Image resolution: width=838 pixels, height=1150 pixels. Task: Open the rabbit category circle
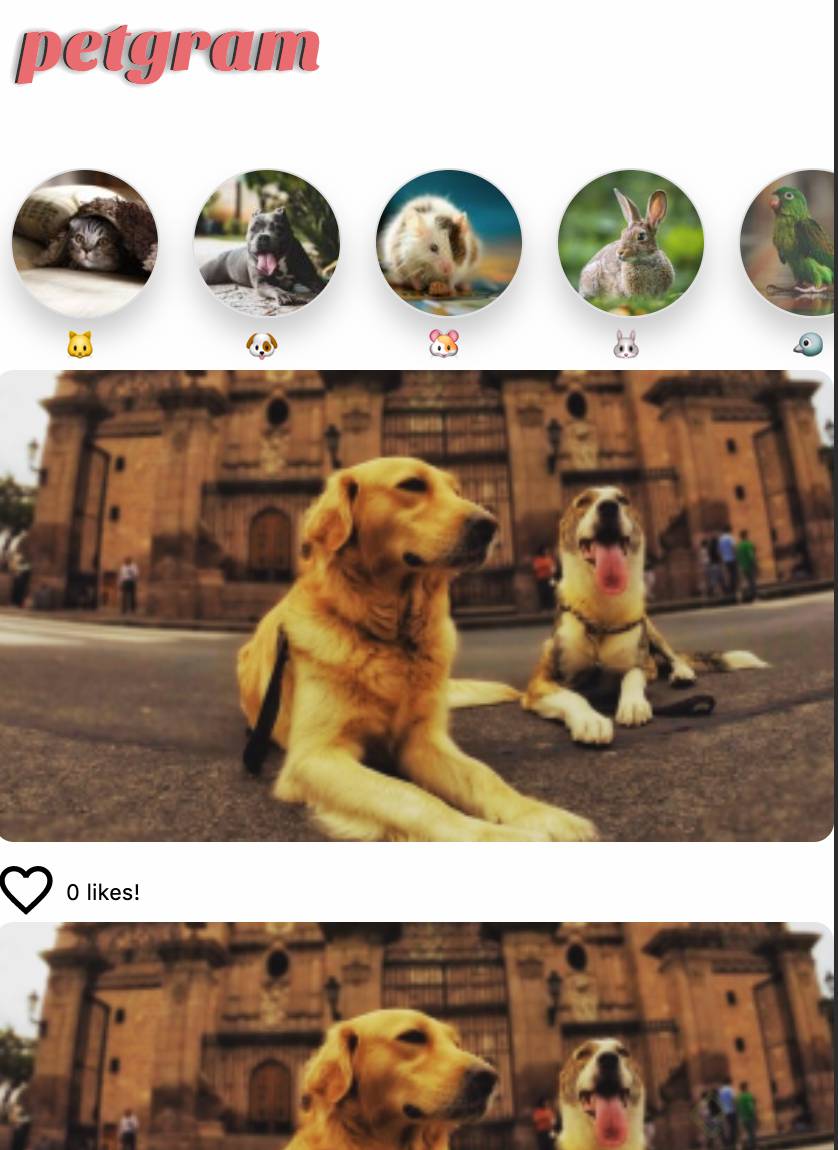pyautogui.click(x=631, y=243)
